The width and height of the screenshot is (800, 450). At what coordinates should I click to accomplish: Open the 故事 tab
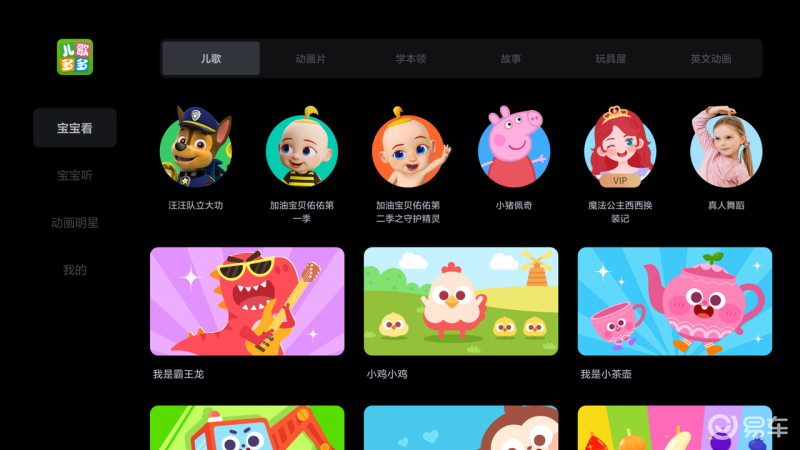(x=510, y=59)
